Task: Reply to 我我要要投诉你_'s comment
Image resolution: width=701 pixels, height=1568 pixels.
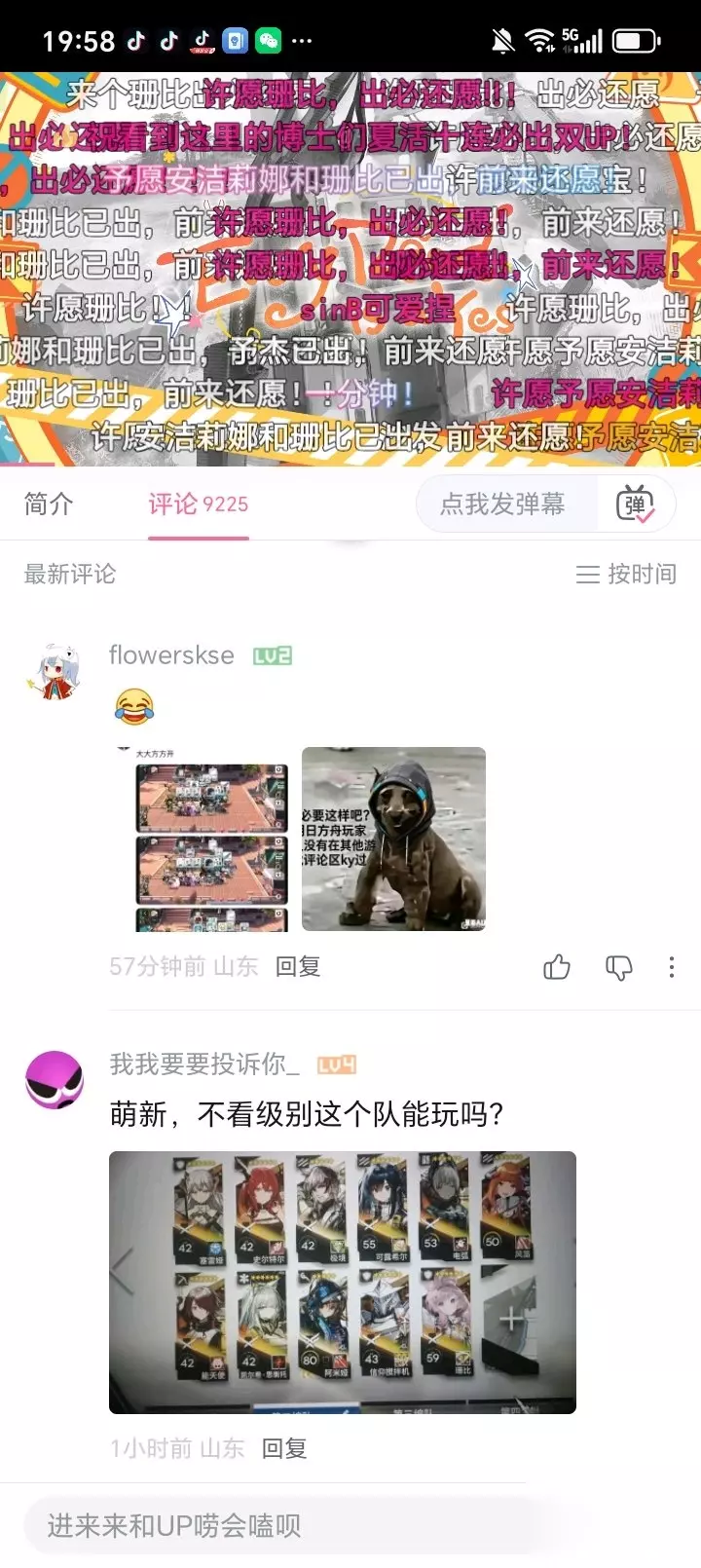Action: pos(284,1448)
